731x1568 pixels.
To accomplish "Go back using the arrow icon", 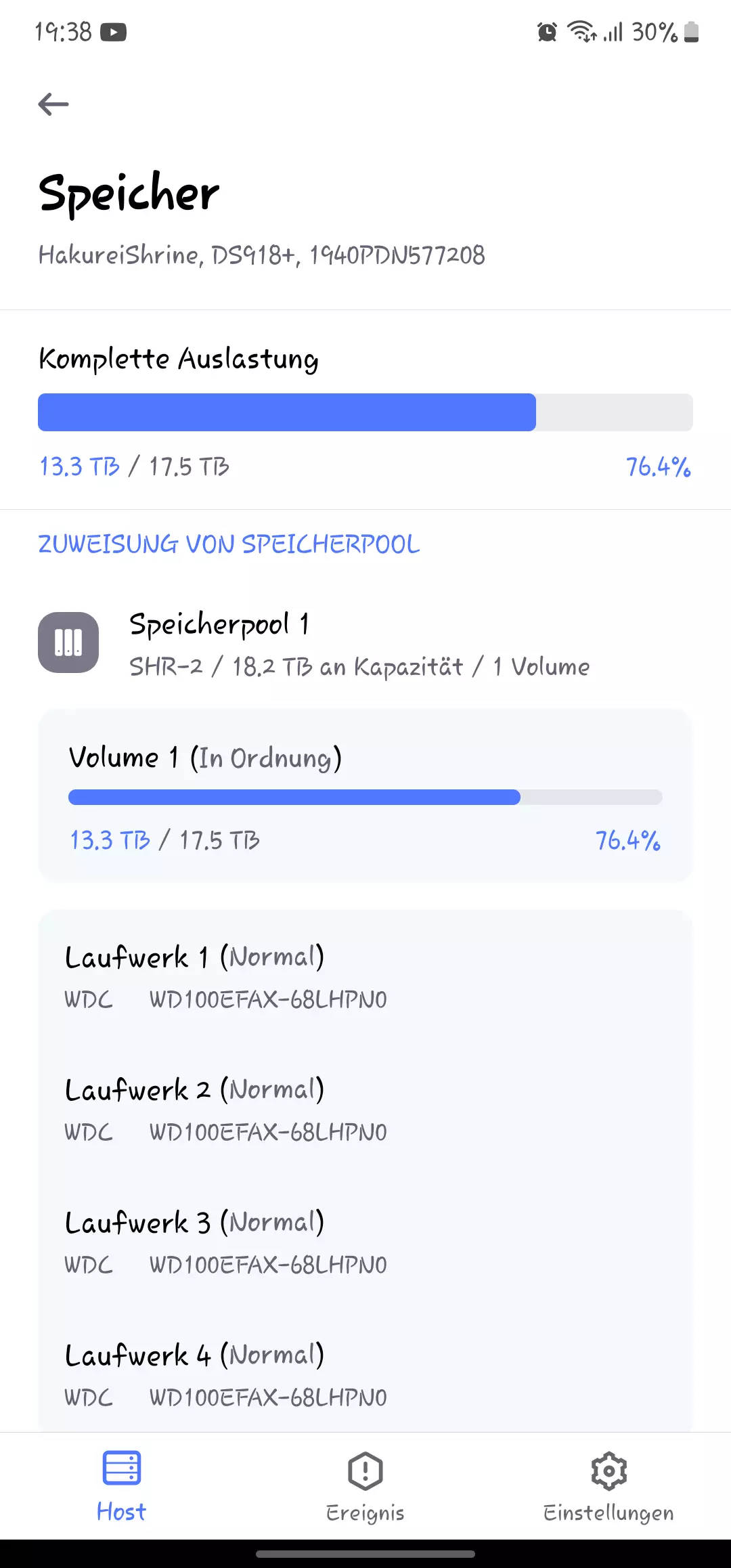I will 53,104.
